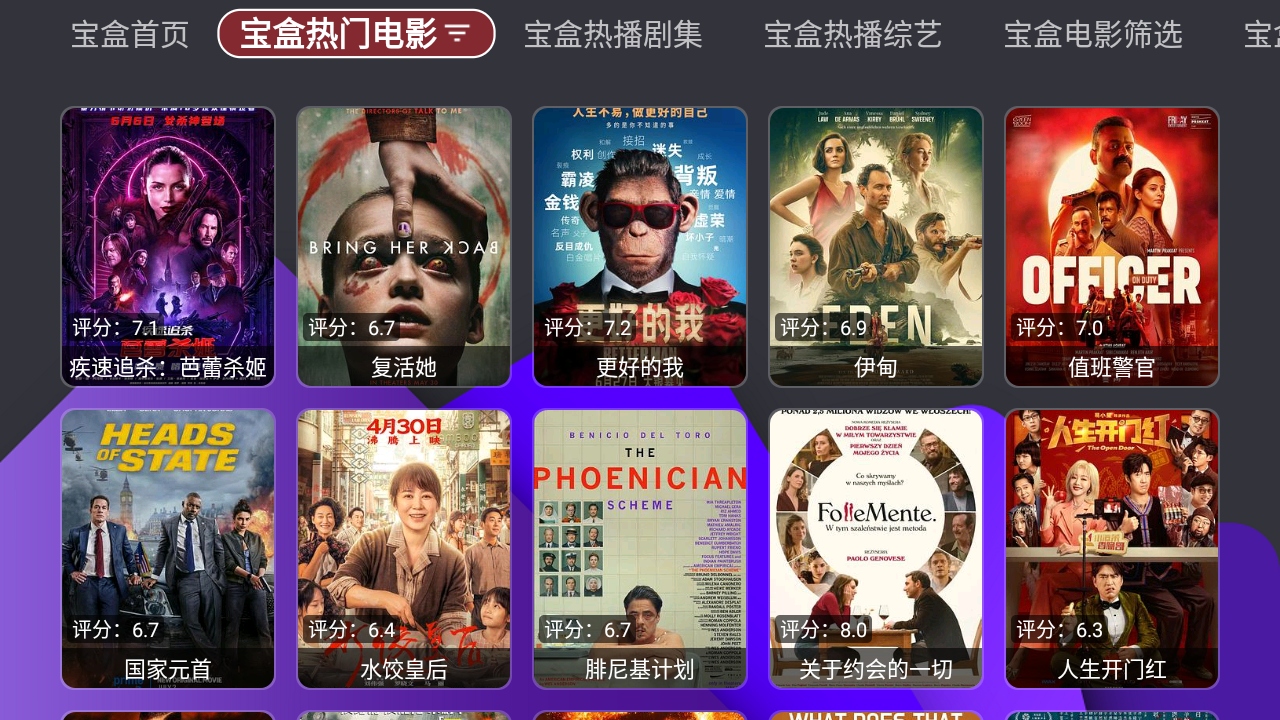Play the movie 水饺皇后
Viewport: 1280px width, 720px height.
404,548
